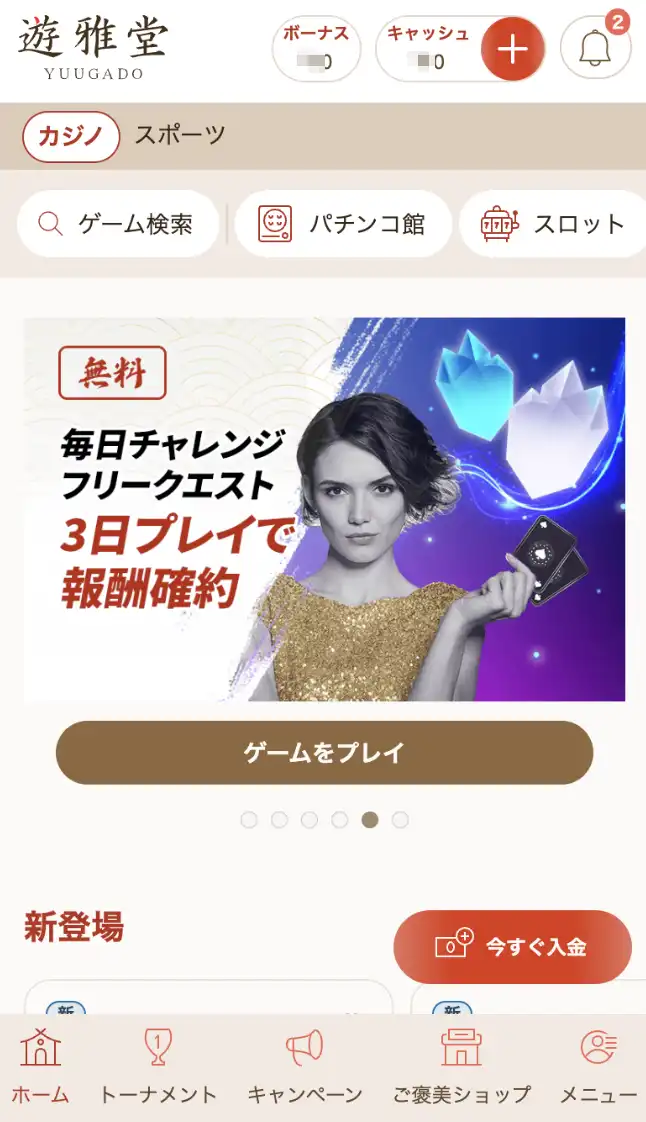Image resolution: width=646 pixels, height=1122 pixels.
Task: Open the メニュー tab
Action: [x=598, y=1068]
